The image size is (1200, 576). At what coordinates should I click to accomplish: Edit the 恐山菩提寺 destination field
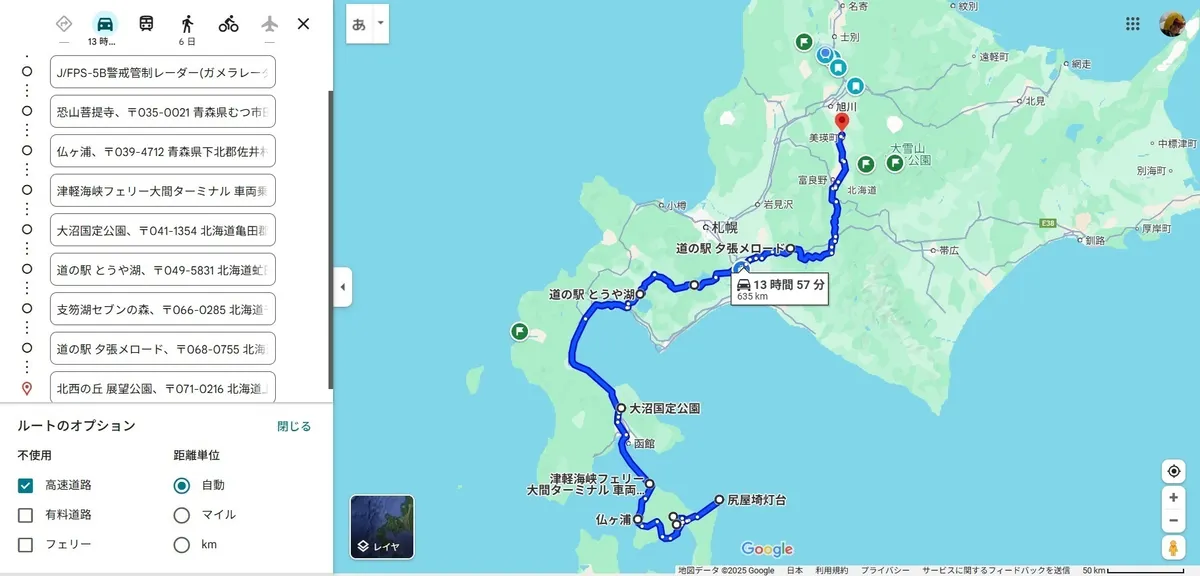coord(162,112)
